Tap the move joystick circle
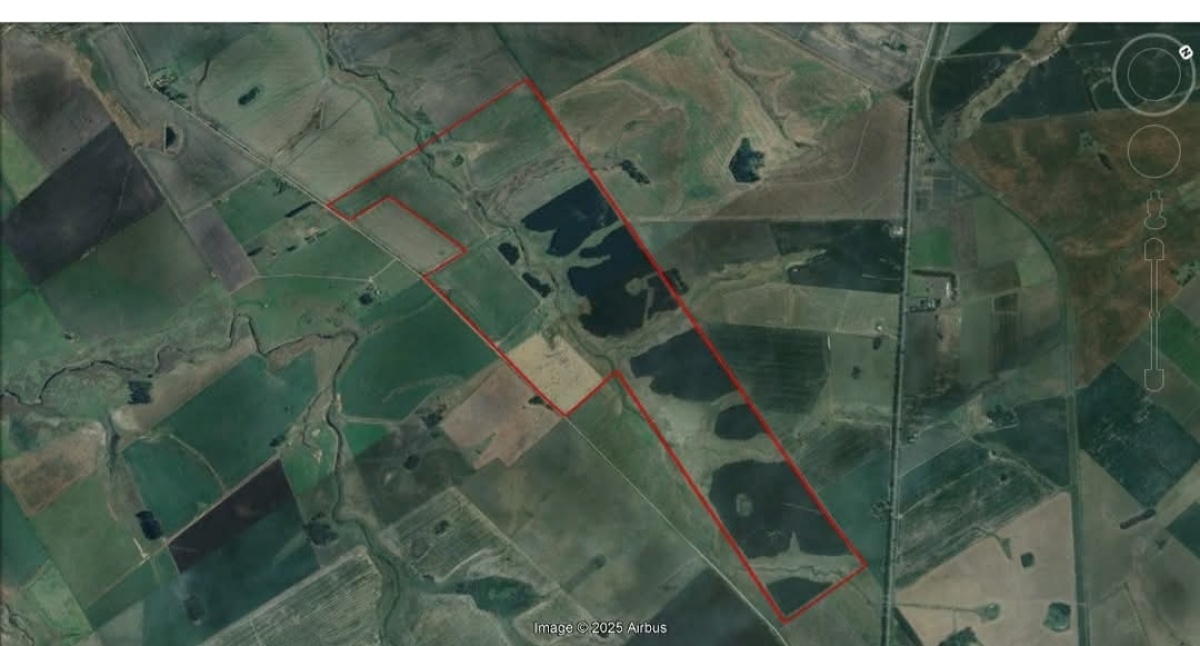The image size is (1200, 646). point(1154,151)
